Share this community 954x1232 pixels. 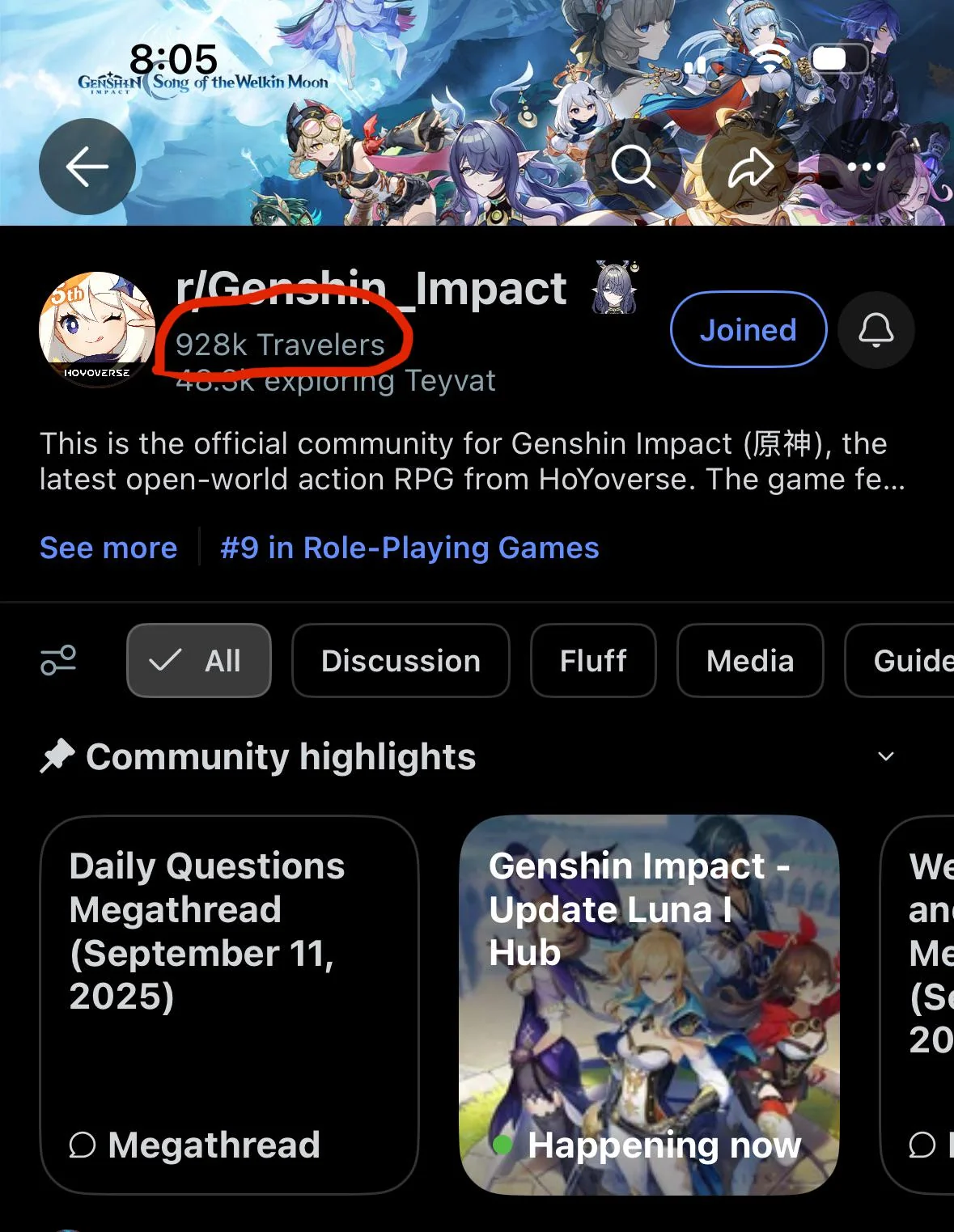click(x=750, y=167)
